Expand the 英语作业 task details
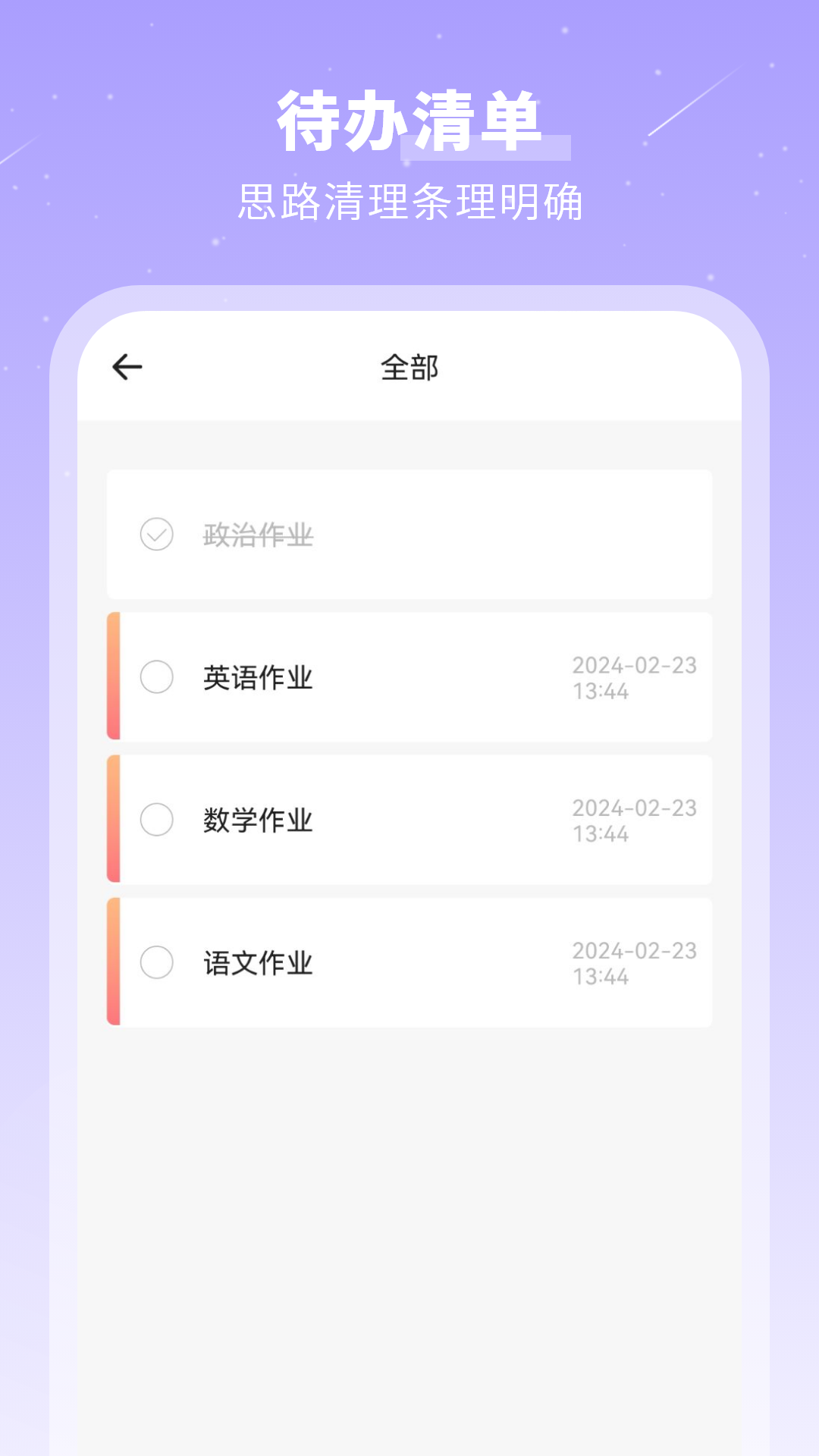This screenshot has width=819, height=1456. (409, 678)
